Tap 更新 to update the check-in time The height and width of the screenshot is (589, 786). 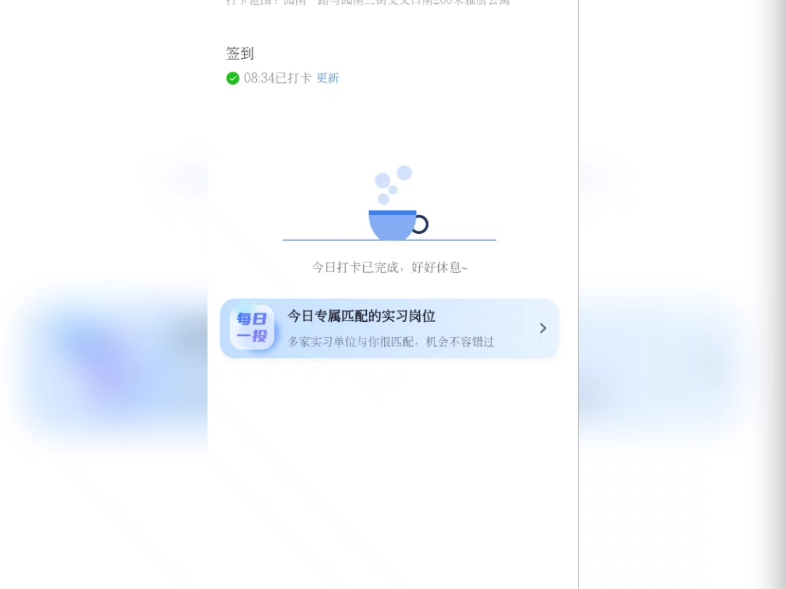(328, 78)
